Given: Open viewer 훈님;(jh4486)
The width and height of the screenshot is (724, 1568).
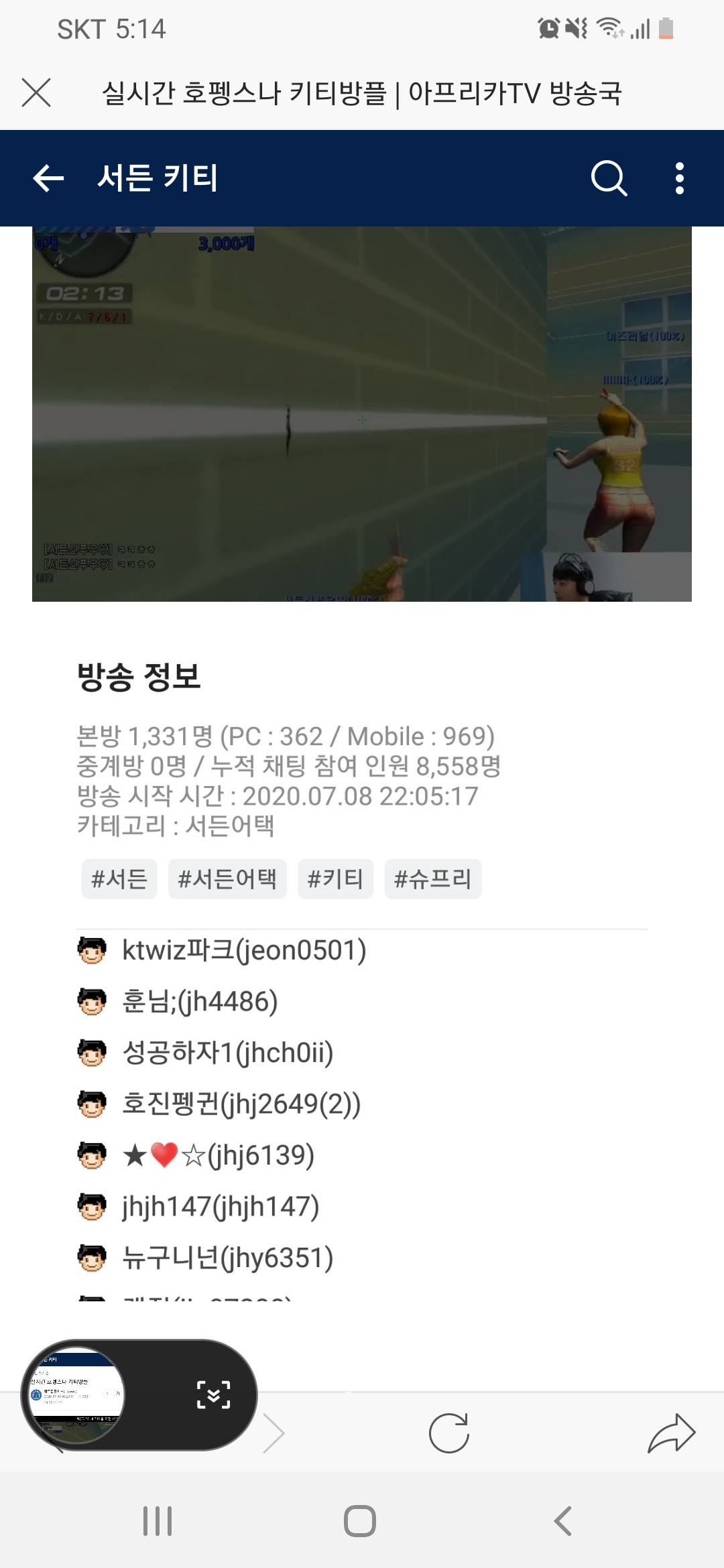Looking at the screenshot, I should point(200,1002).
